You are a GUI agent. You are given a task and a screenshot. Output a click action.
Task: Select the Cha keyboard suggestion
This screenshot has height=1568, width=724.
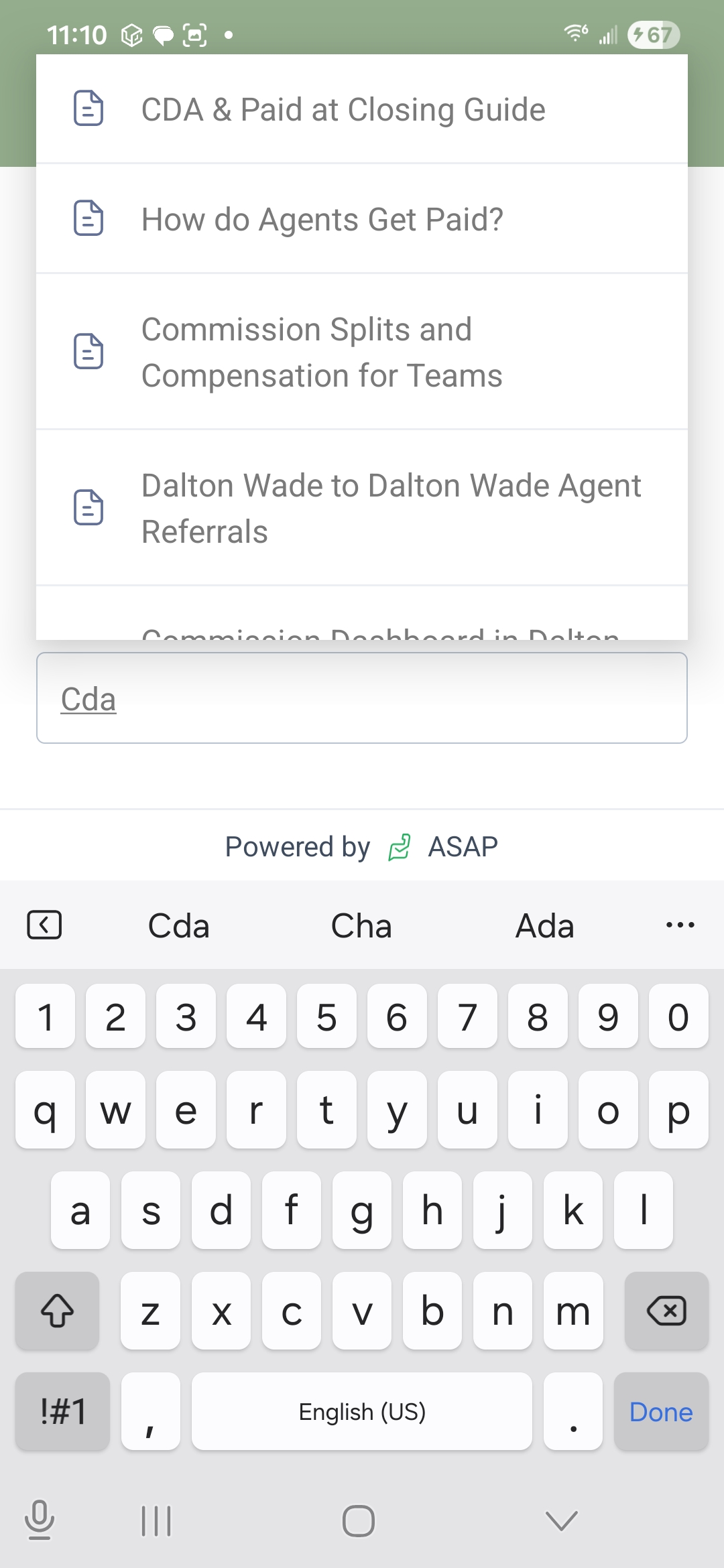(361, 926)
